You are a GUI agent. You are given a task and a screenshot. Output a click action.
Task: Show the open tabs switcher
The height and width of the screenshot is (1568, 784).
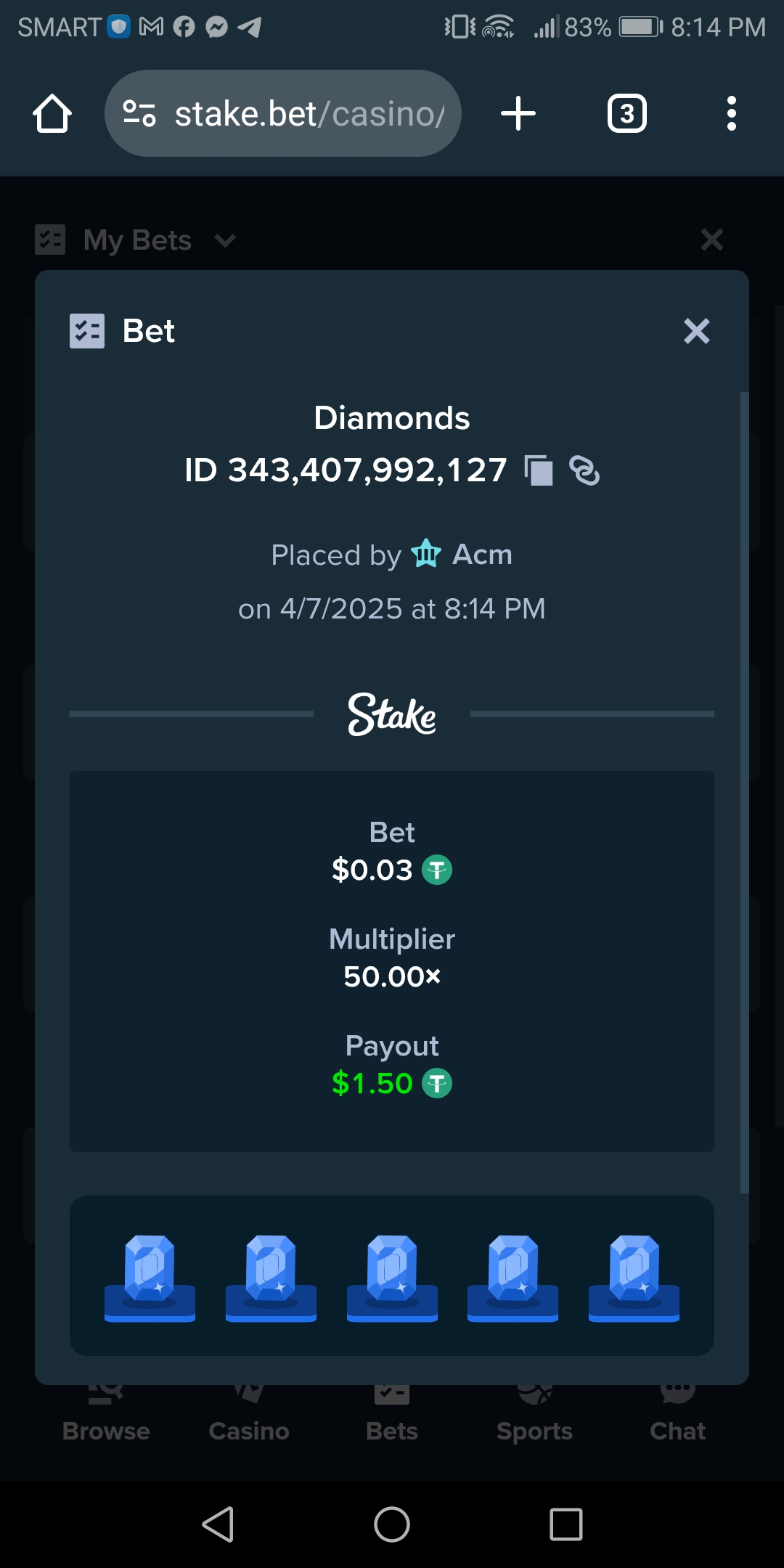627,113
